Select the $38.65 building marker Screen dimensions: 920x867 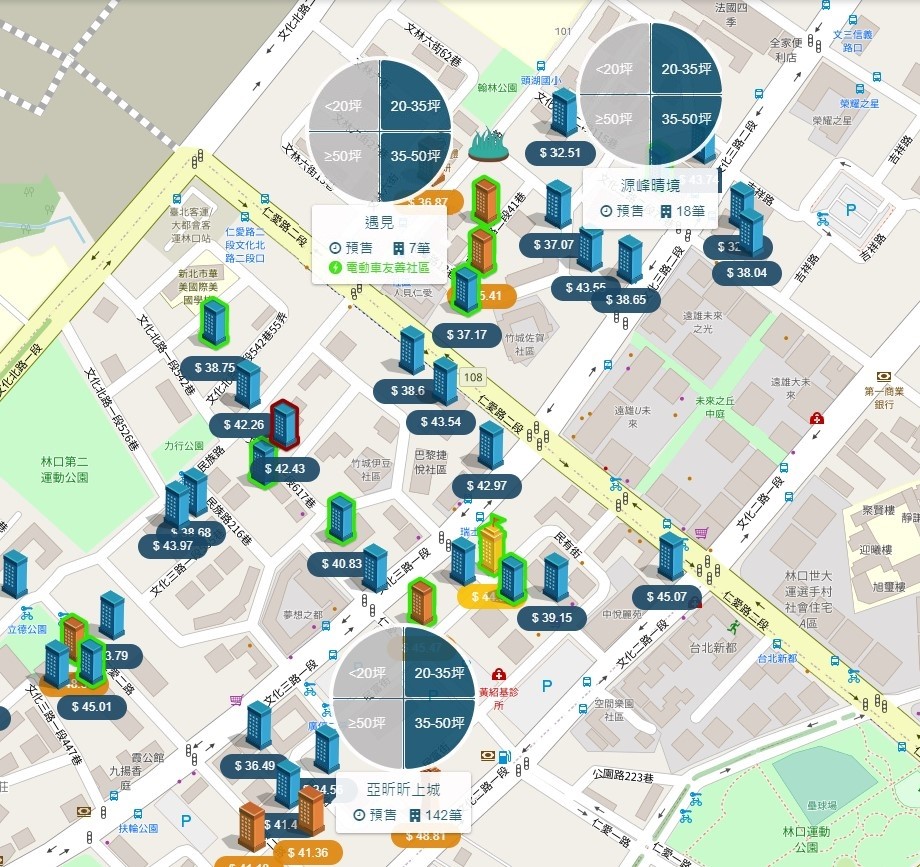click(x=631, y=299)
